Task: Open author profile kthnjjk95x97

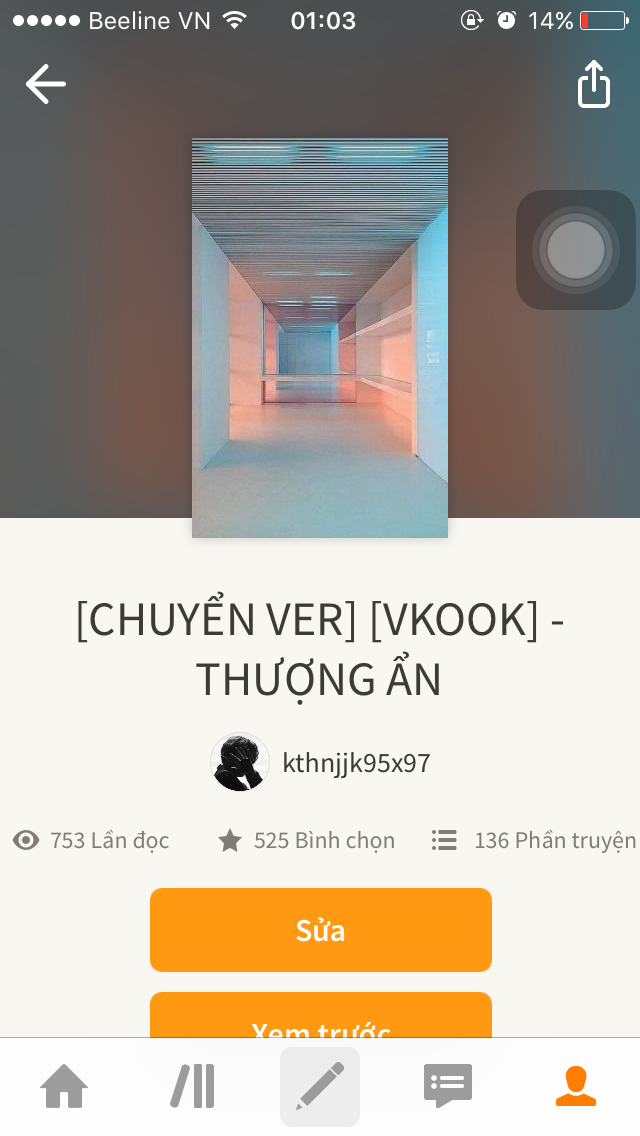Action: (x=320, y=762)
